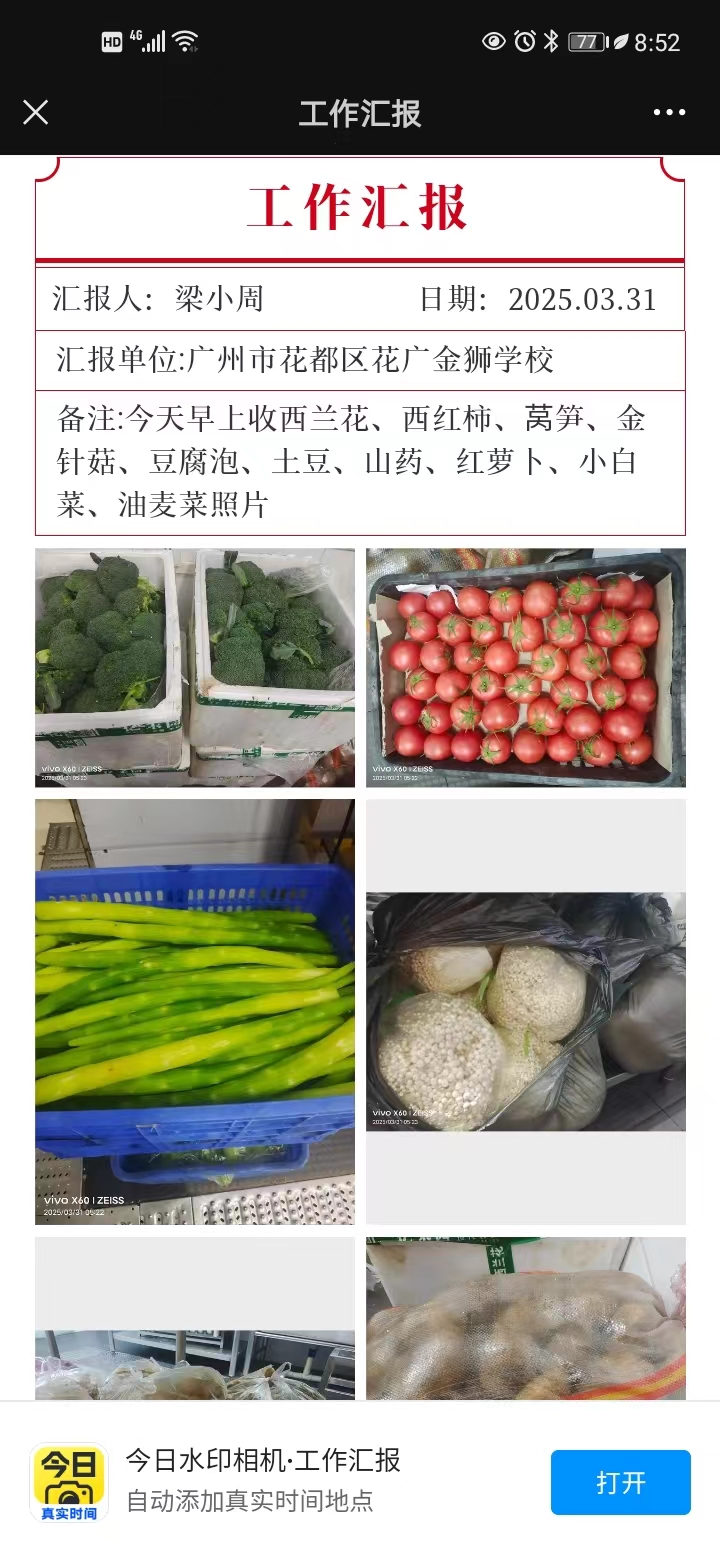View the broccoli photo
Screen dimensions: 720x1560
(195, 667)
